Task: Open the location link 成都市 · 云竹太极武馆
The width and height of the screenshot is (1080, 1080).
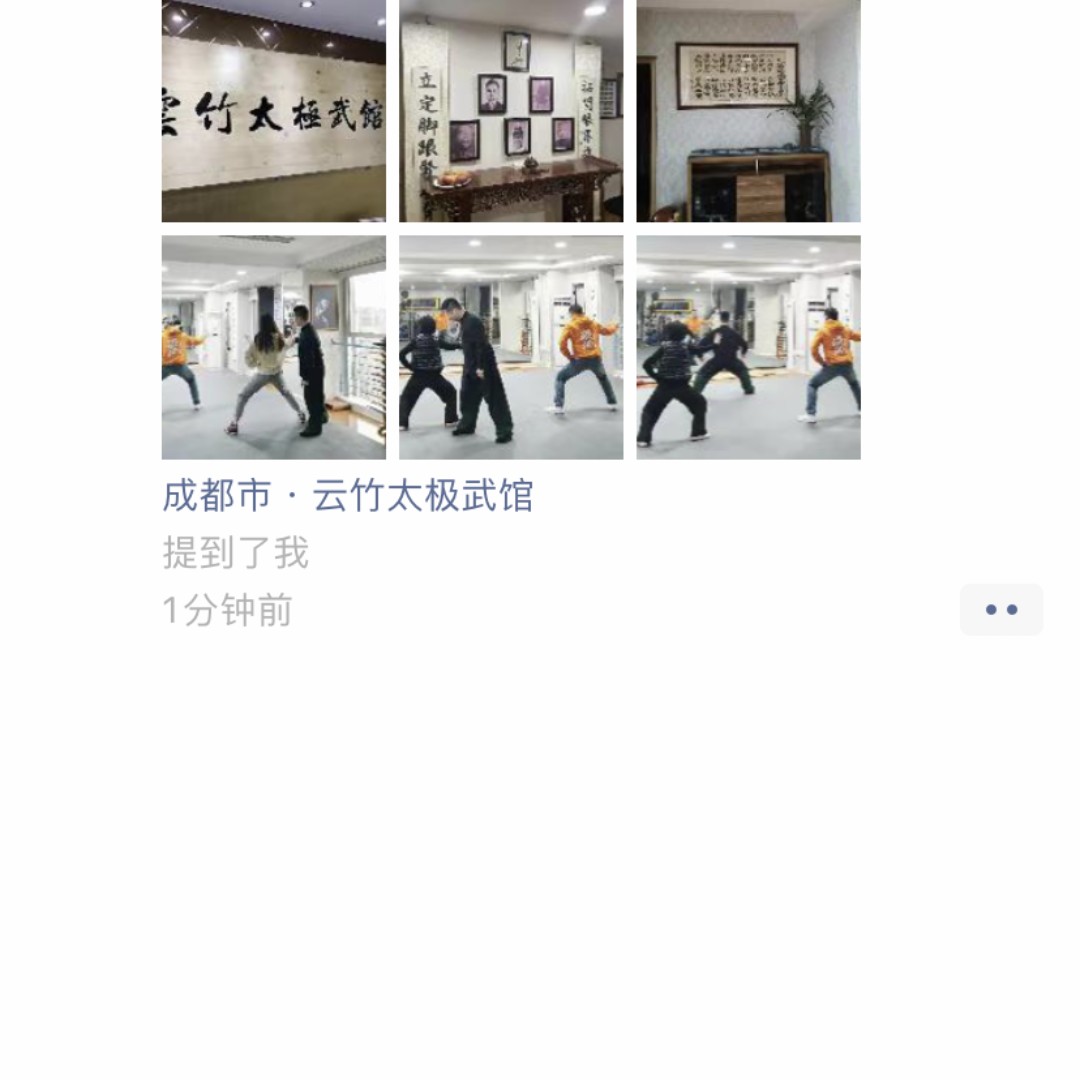Action: (x=347, y=495)
